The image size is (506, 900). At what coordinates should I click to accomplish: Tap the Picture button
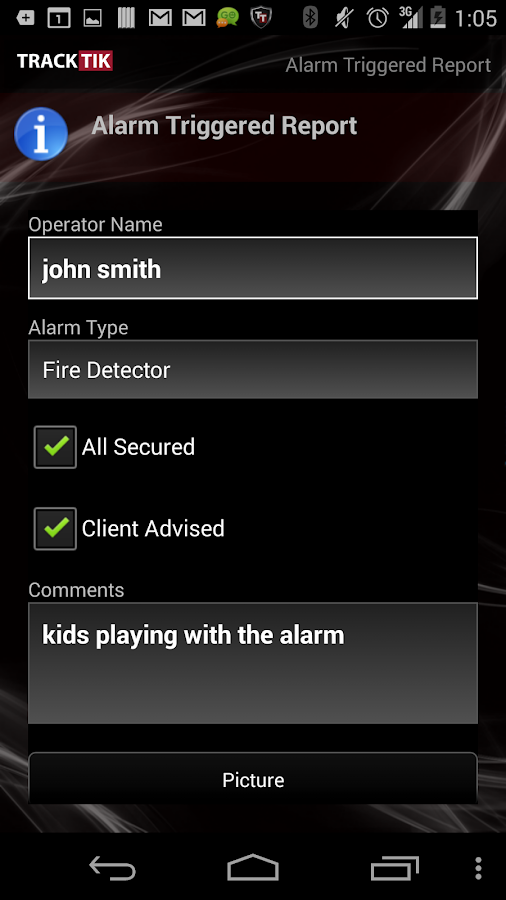point(252,778)
